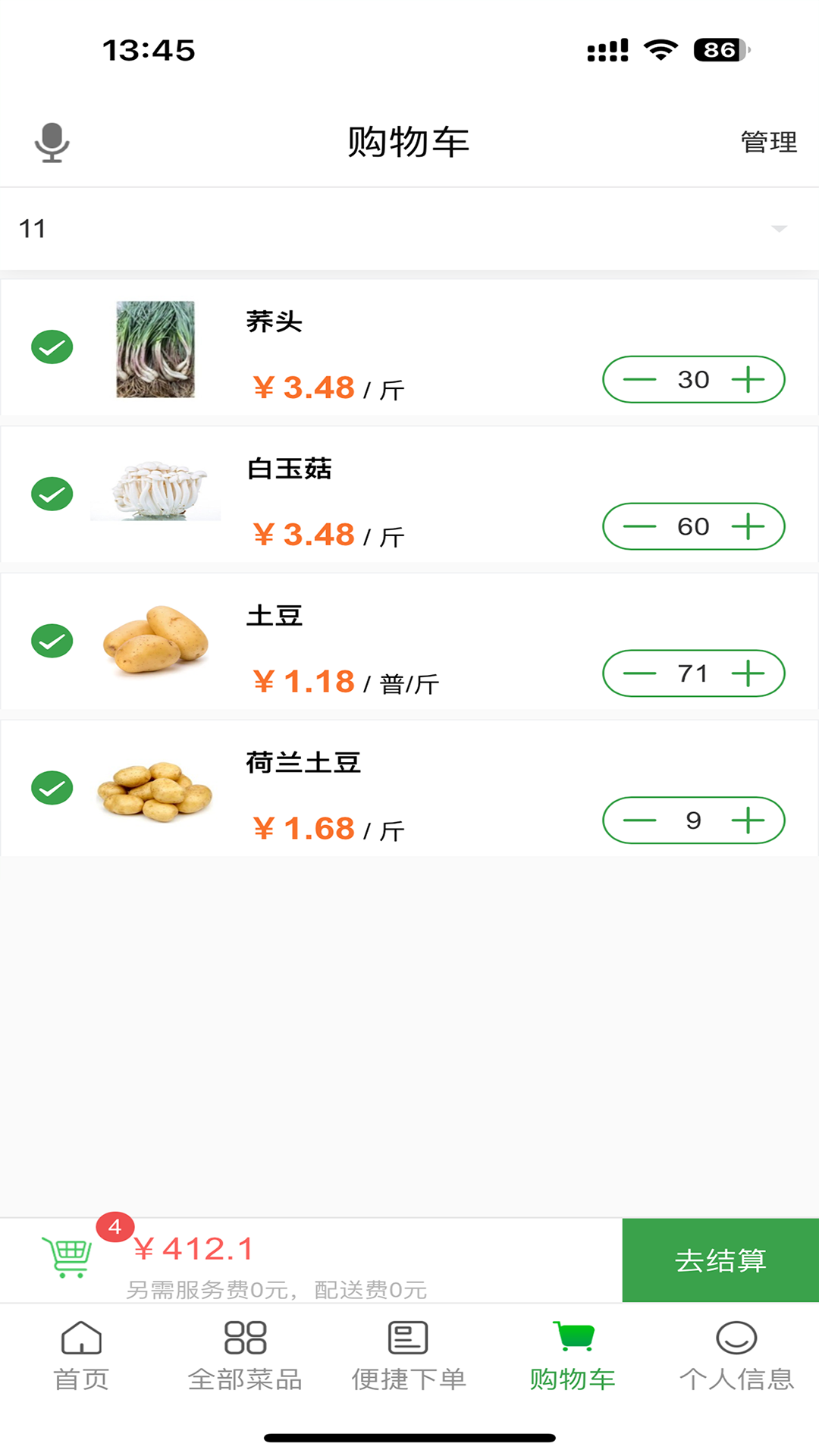Image resolution: width=819 pixels, height=1456 pixels.
Task: Uncheck the 土豆 selection circle
Action: click(x=52, y=641)
